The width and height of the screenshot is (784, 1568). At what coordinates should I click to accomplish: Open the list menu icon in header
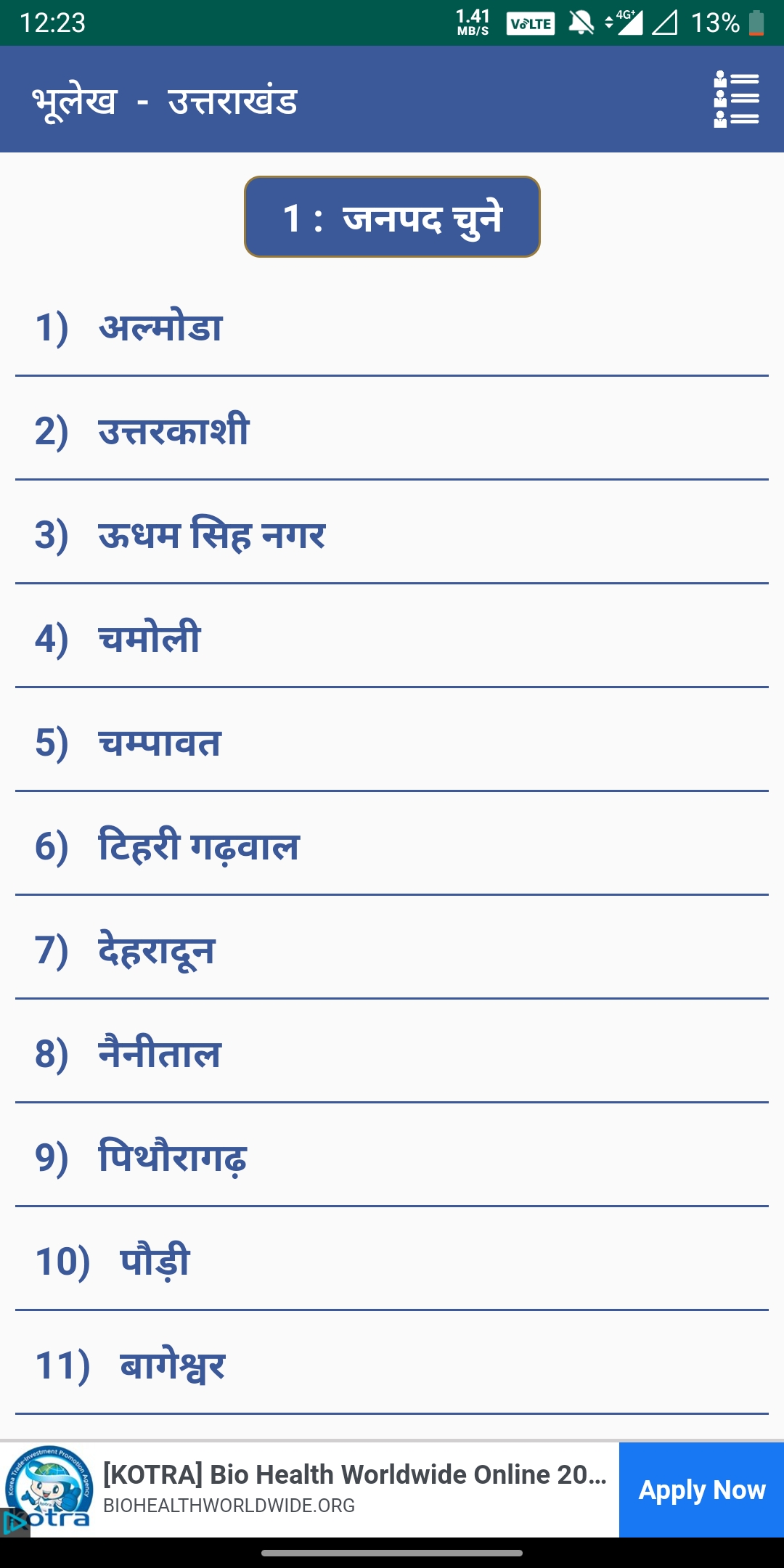(736, 99)
